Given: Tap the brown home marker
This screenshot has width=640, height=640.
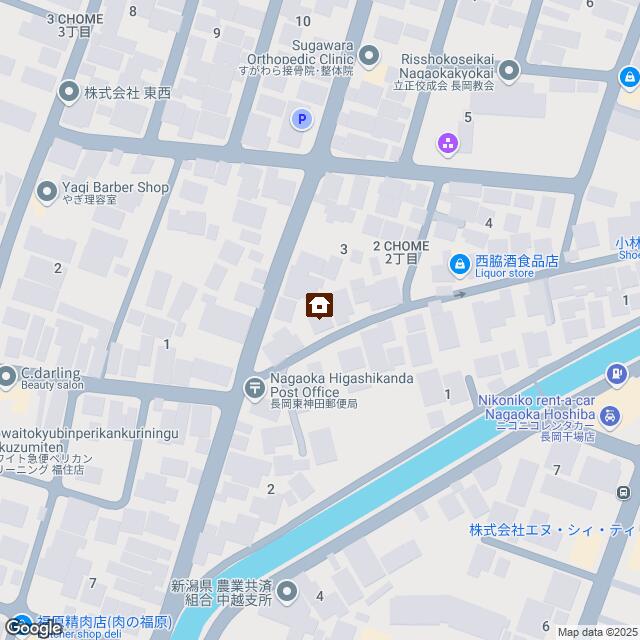Looking at the screenshot, I should pyautogui.click(x=319, y=305).
